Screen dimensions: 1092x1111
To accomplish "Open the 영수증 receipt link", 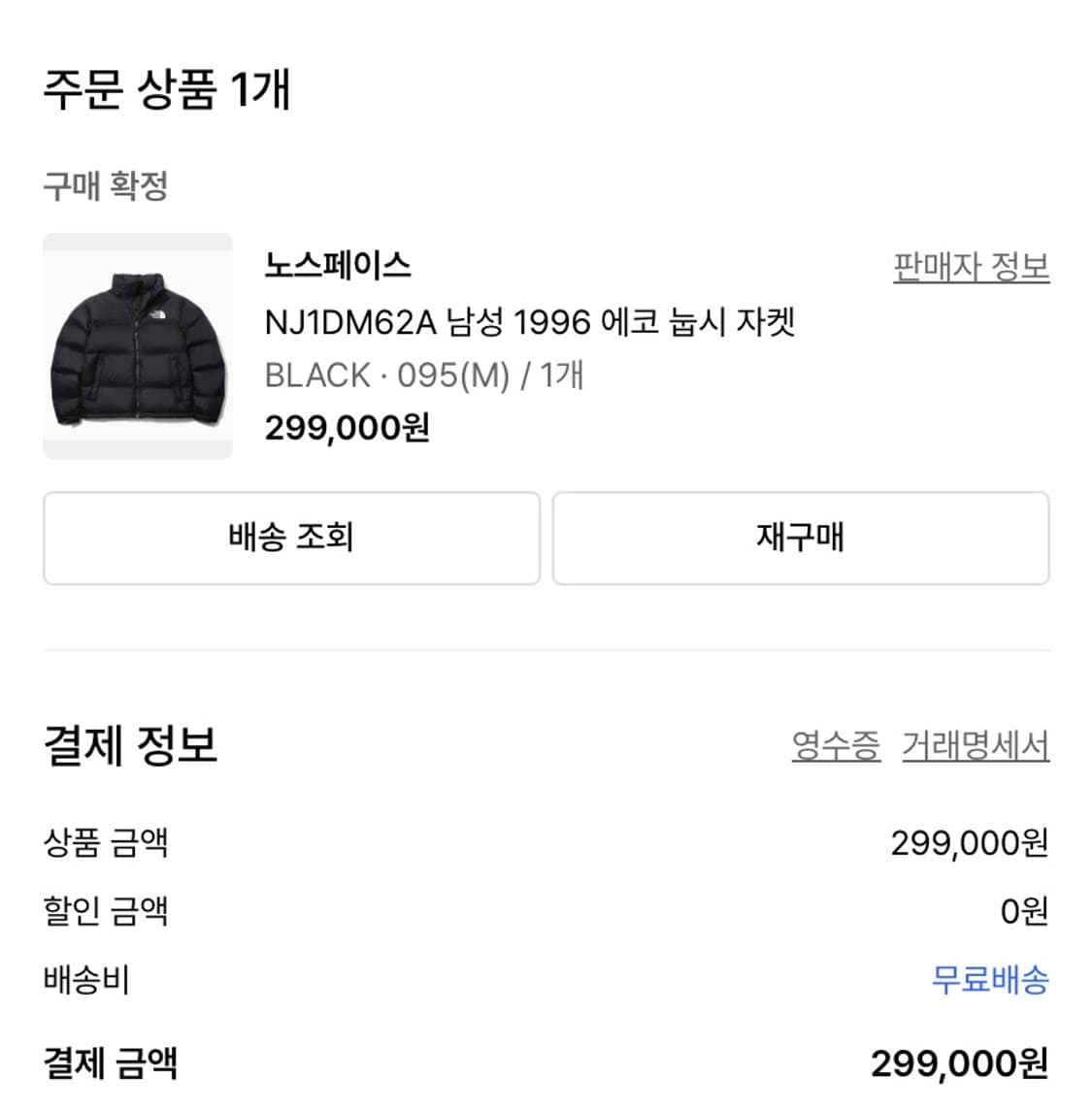I will [835, 748].
